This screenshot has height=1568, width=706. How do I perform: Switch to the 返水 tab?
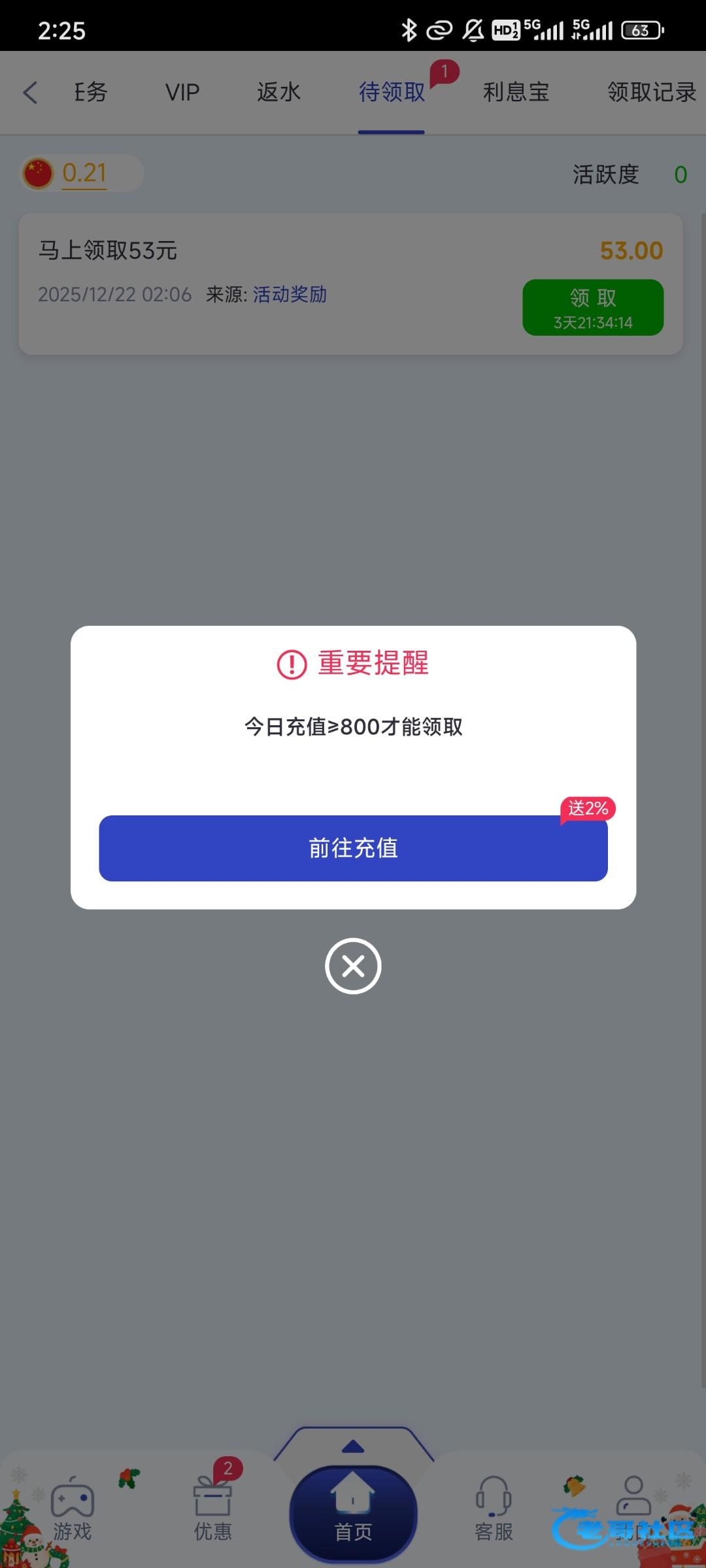pos(278,92)
